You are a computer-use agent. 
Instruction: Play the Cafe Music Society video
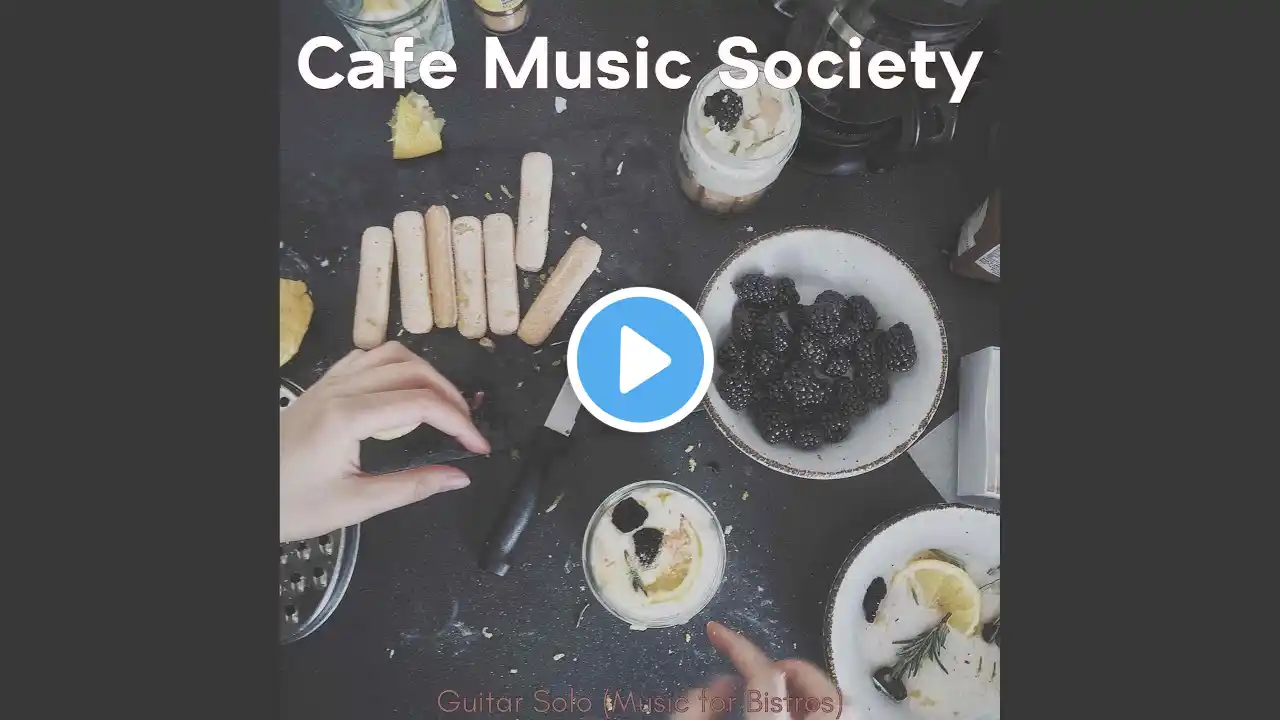point(640,360)
